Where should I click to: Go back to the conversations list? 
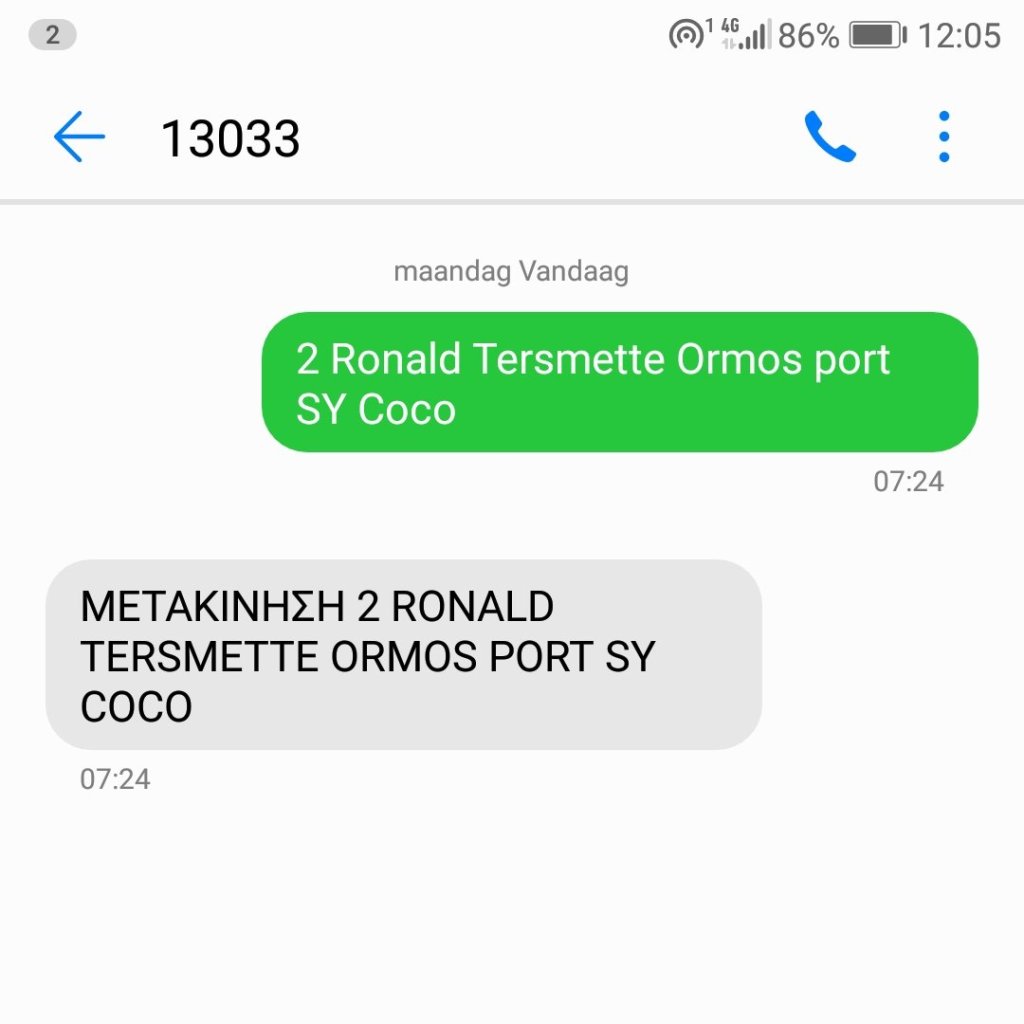point(79,137)
